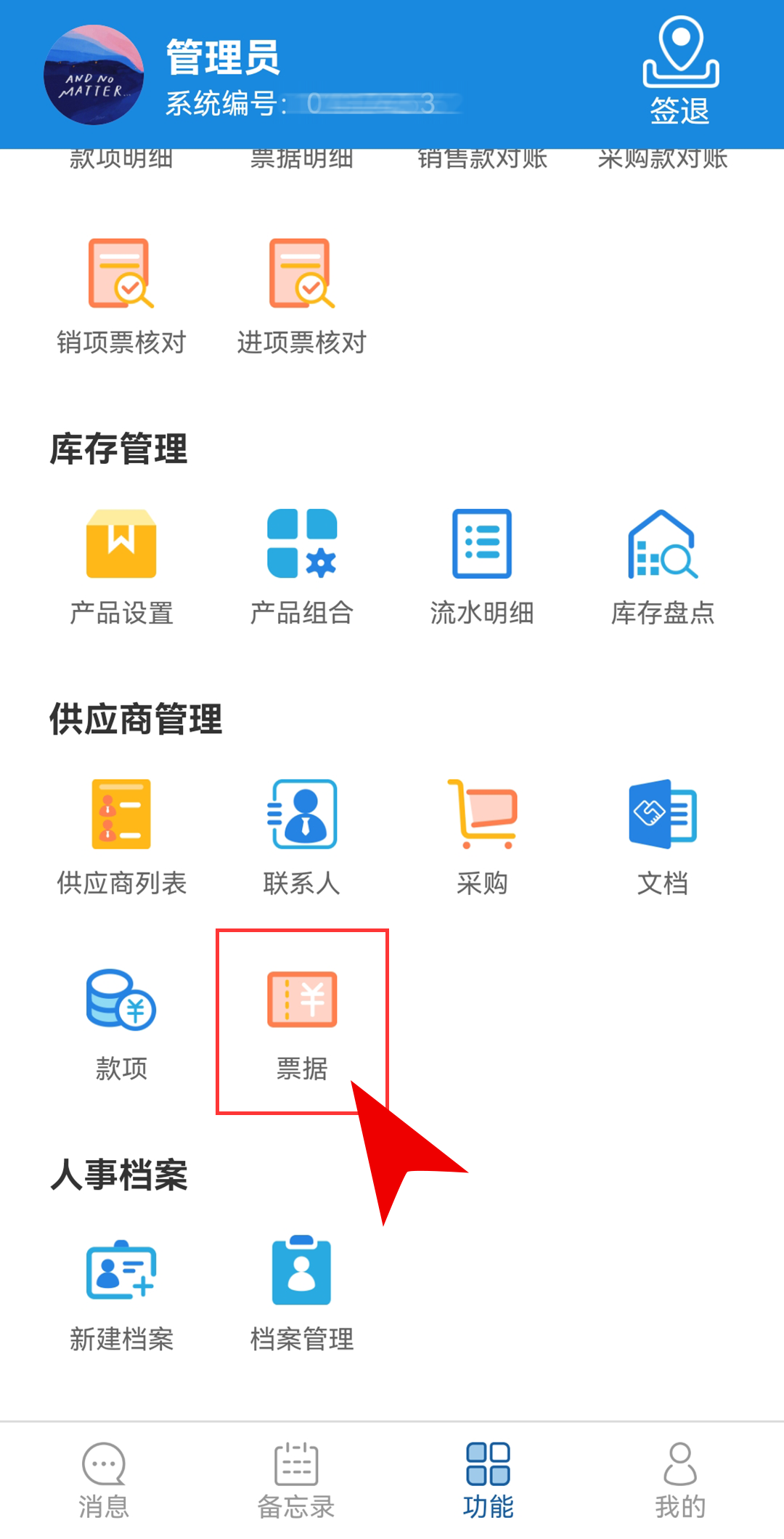
Task: Open the 管理员 profile avatar
Action: (94, 75)
